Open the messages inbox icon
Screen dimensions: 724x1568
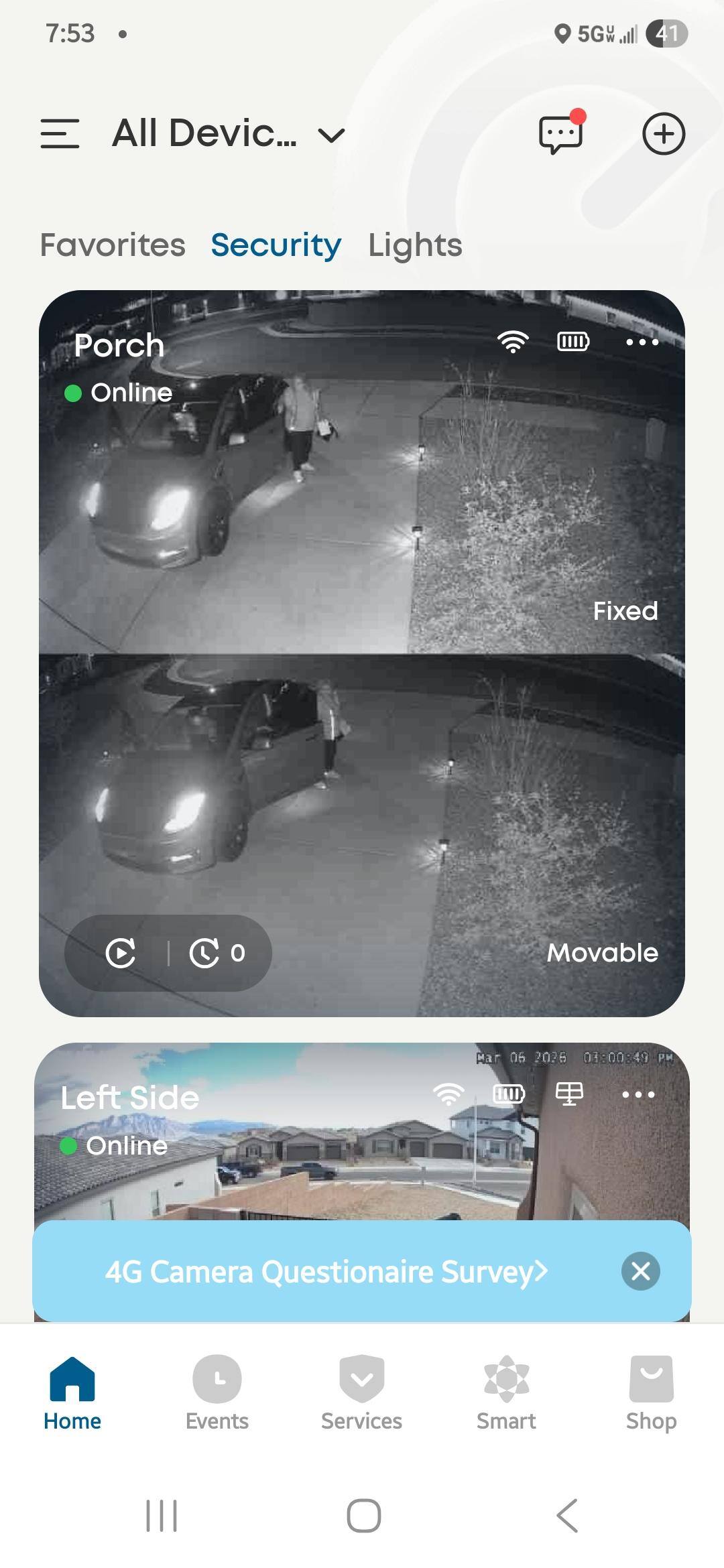coord(560,133)
